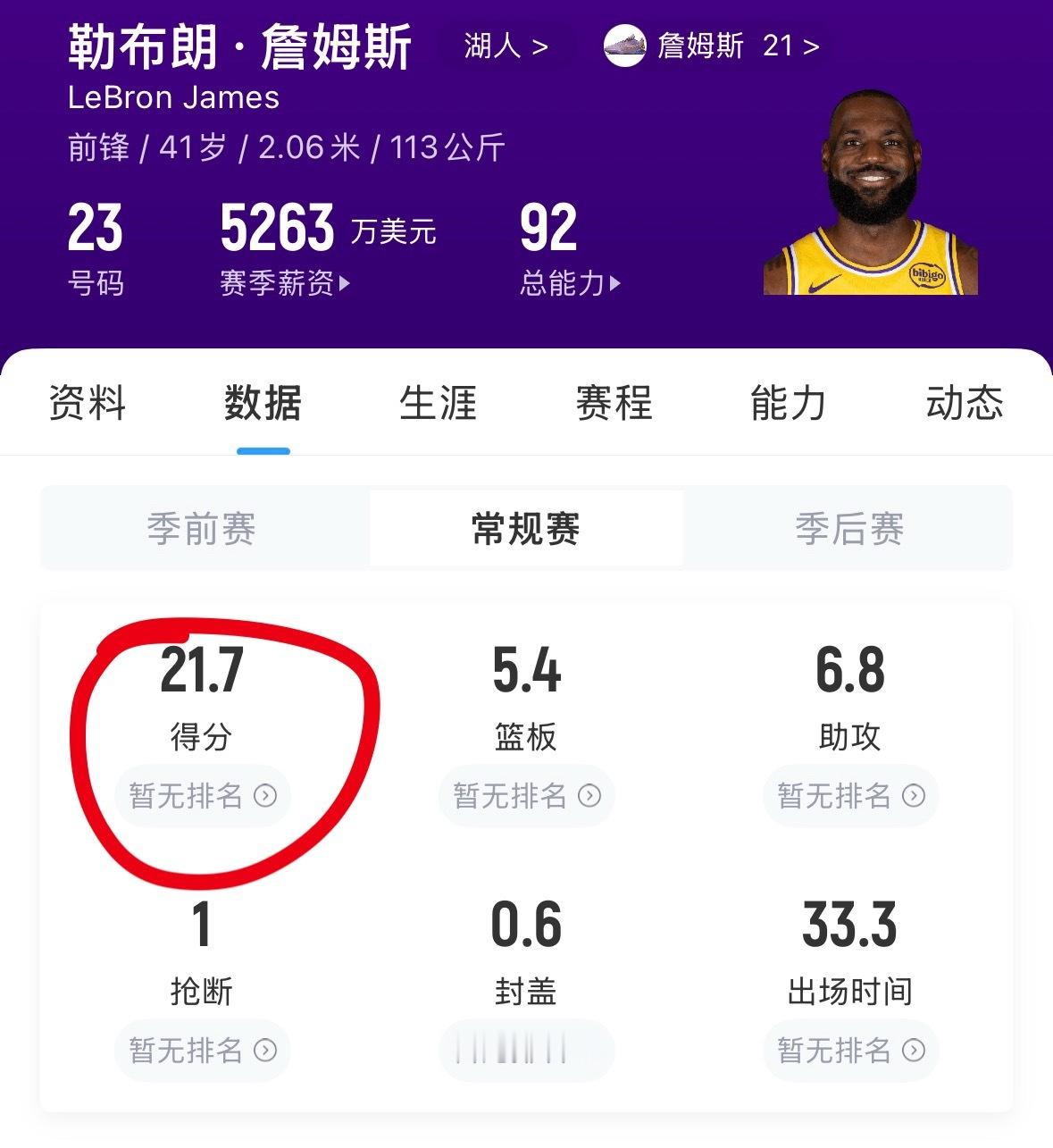Switch to the 生涯 tab
1053x1148 pixels.
[439, 404]
